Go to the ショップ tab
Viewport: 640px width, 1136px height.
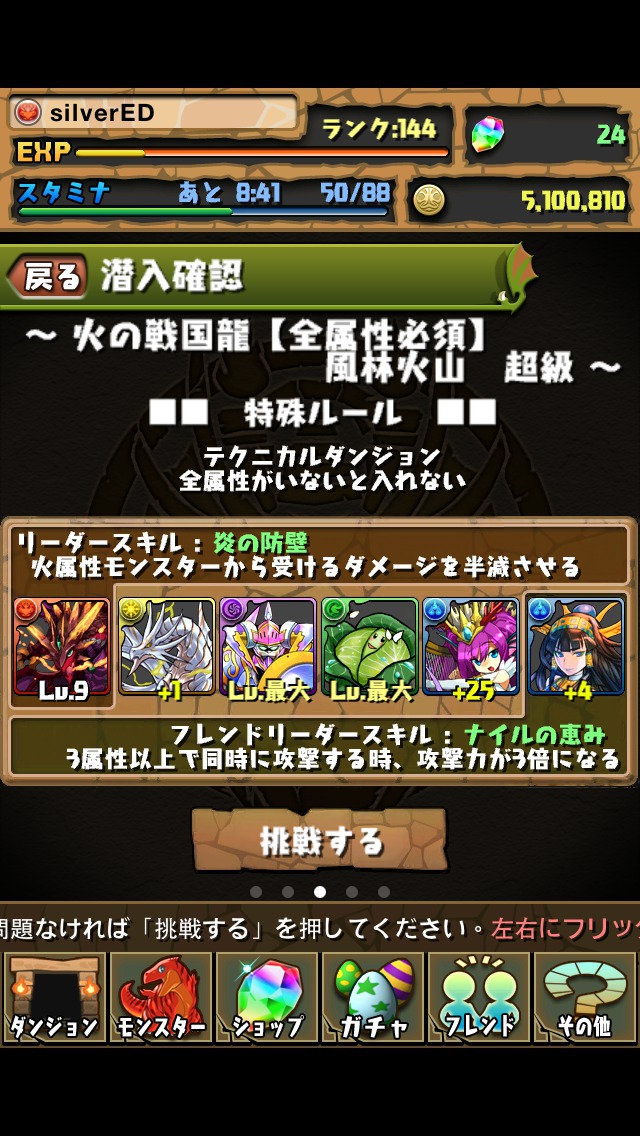266,997
